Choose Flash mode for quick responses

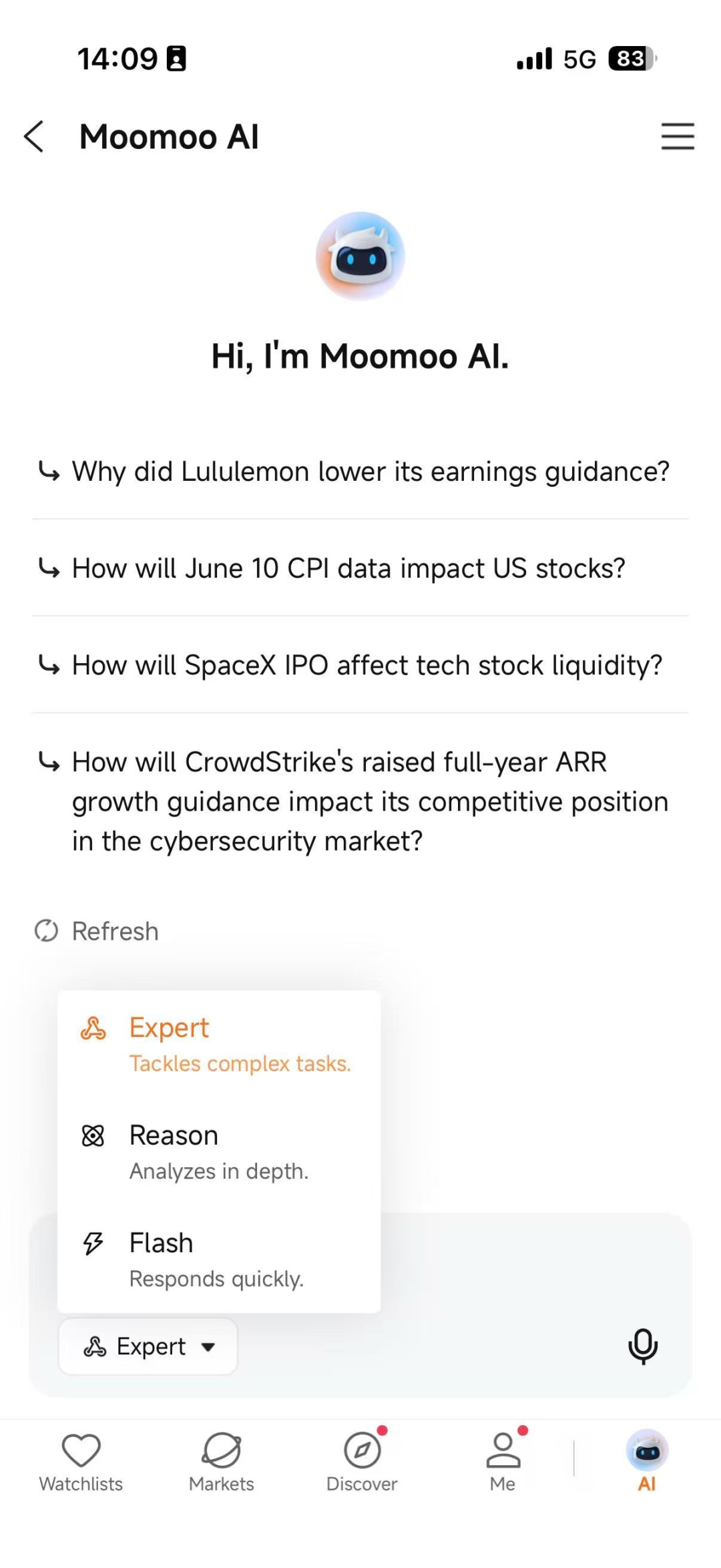(x=219, y=1259)
